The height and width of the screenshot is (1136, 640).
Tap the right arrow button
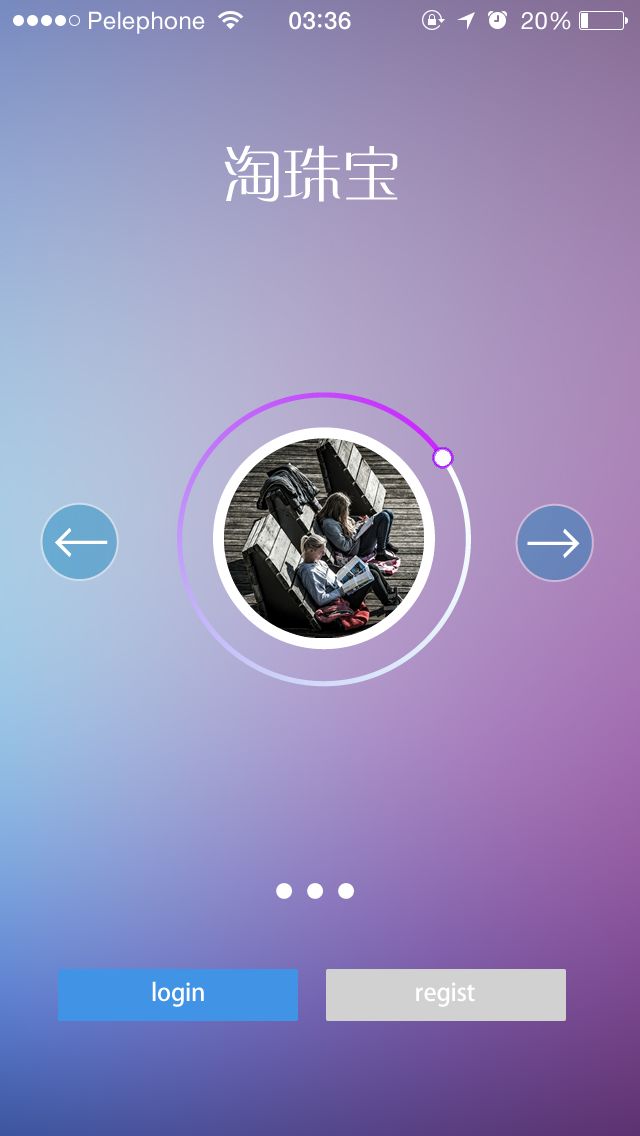pyautogui.click(x=554, y=542)
